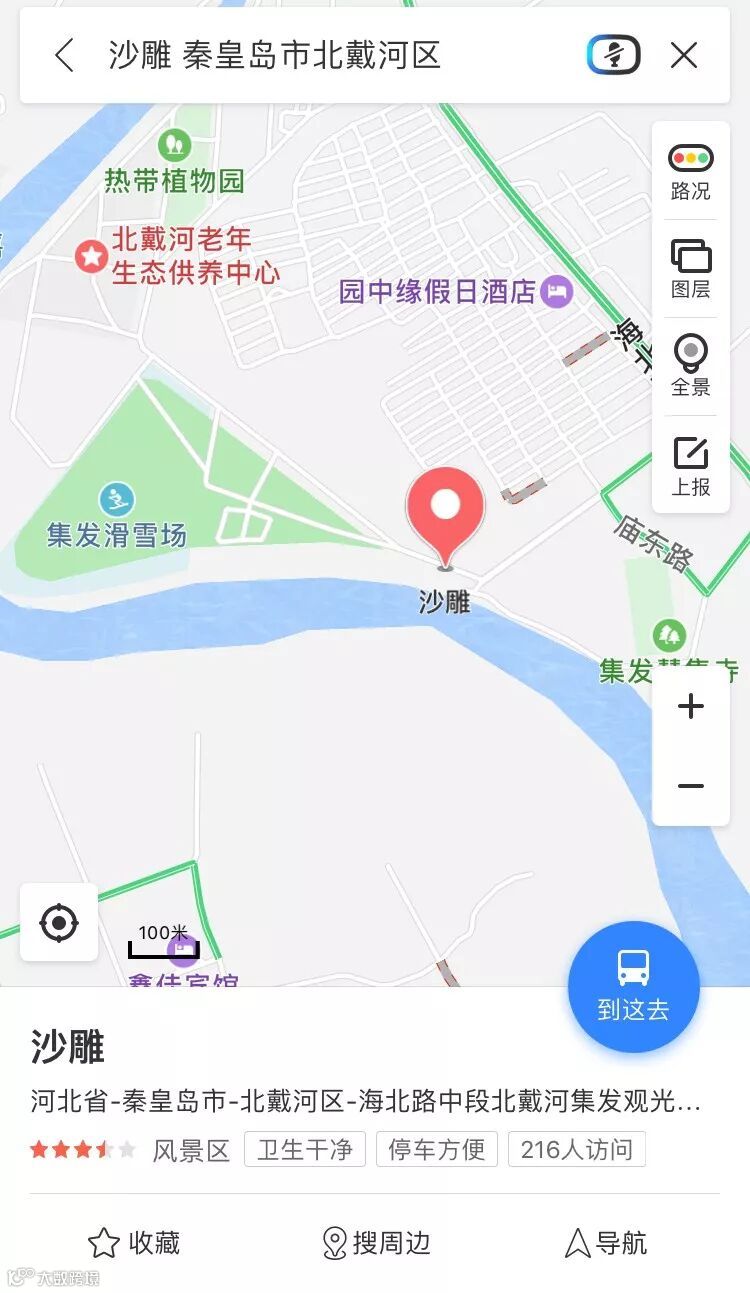Zoom out of the map
750x1293 pixels.
690,786
